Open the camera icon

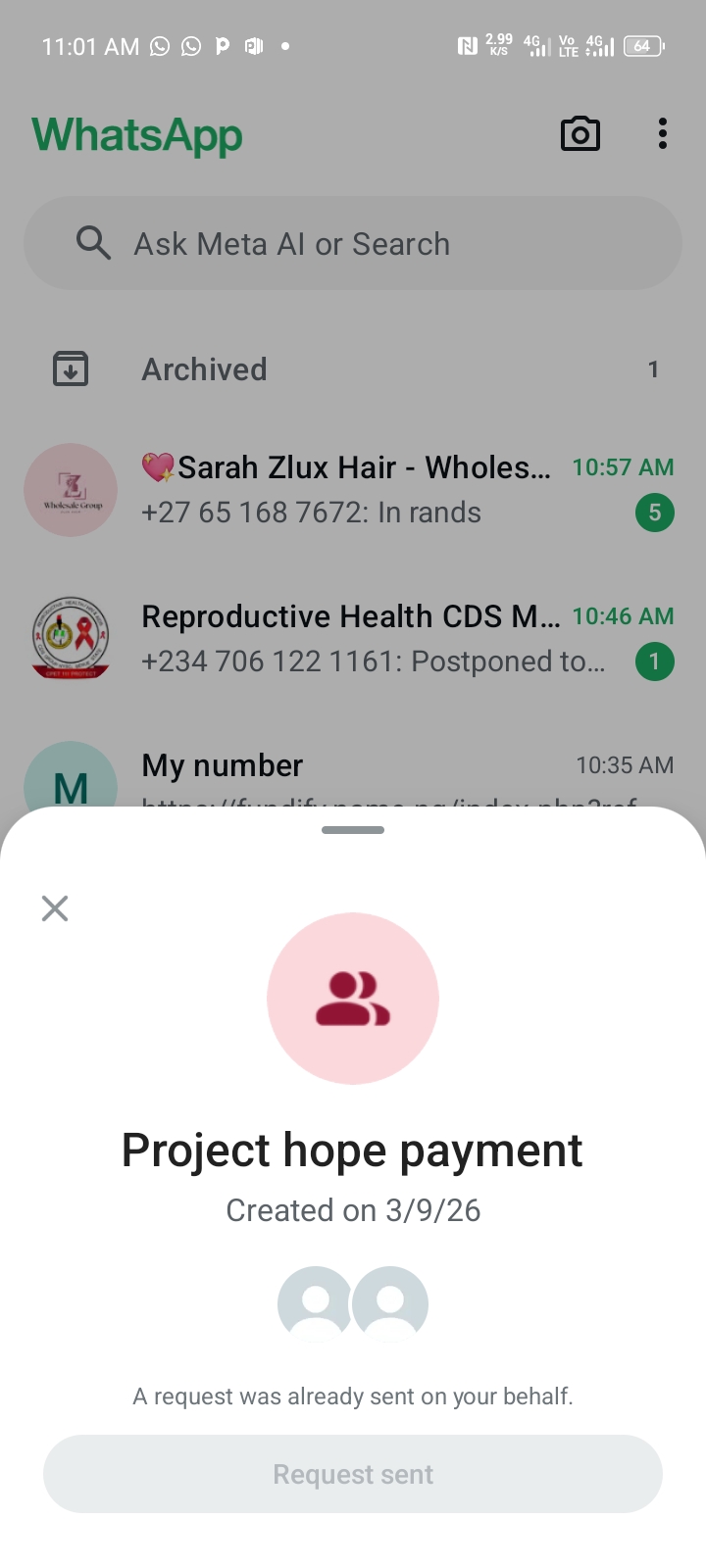click(x=580, y=134)
